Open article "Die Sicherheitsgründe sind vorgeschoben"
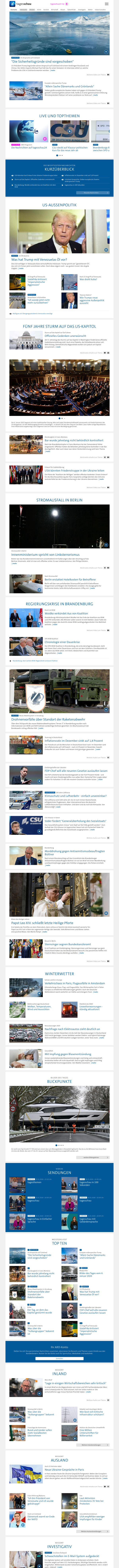 click(x=42, y=62)
